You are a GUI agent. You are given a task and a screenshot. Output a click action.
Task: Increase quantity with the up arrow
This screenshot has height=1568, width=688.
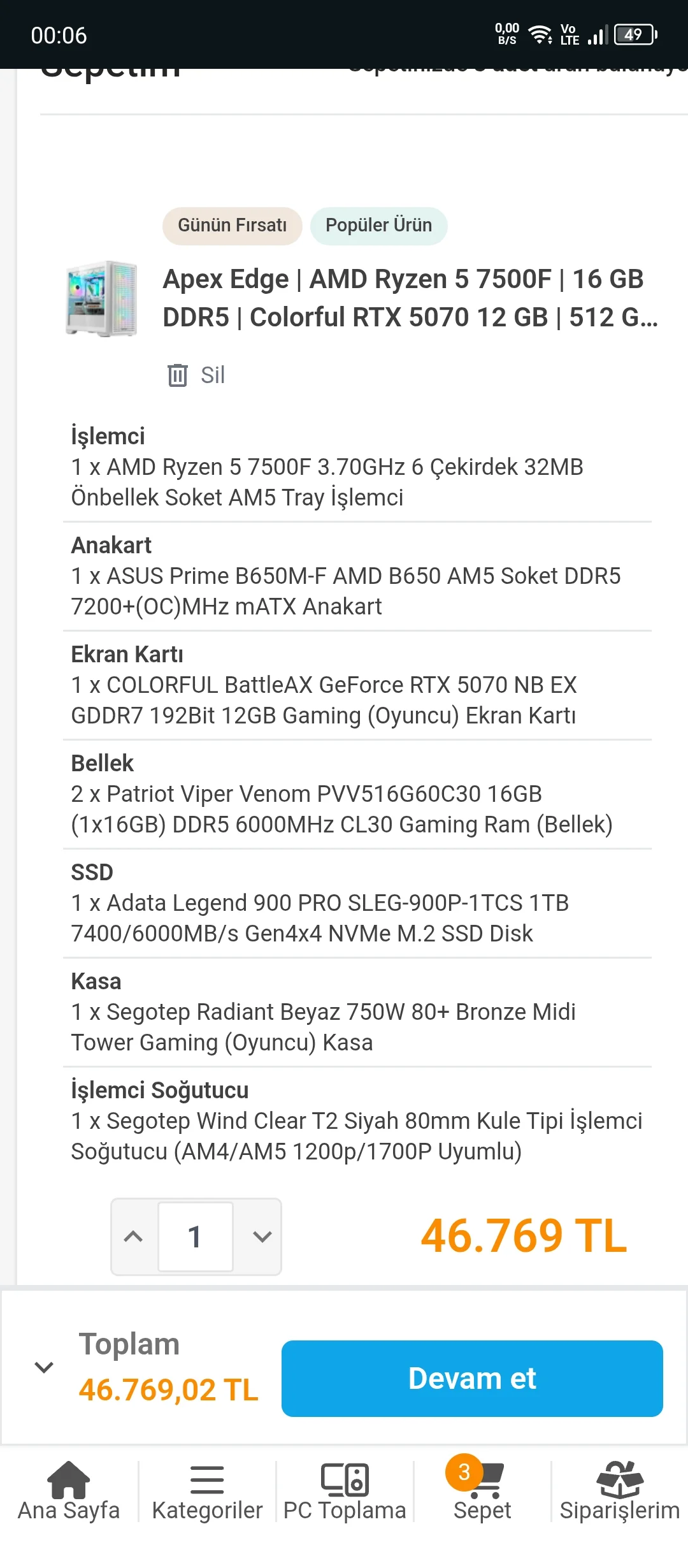pos(134,1237)
